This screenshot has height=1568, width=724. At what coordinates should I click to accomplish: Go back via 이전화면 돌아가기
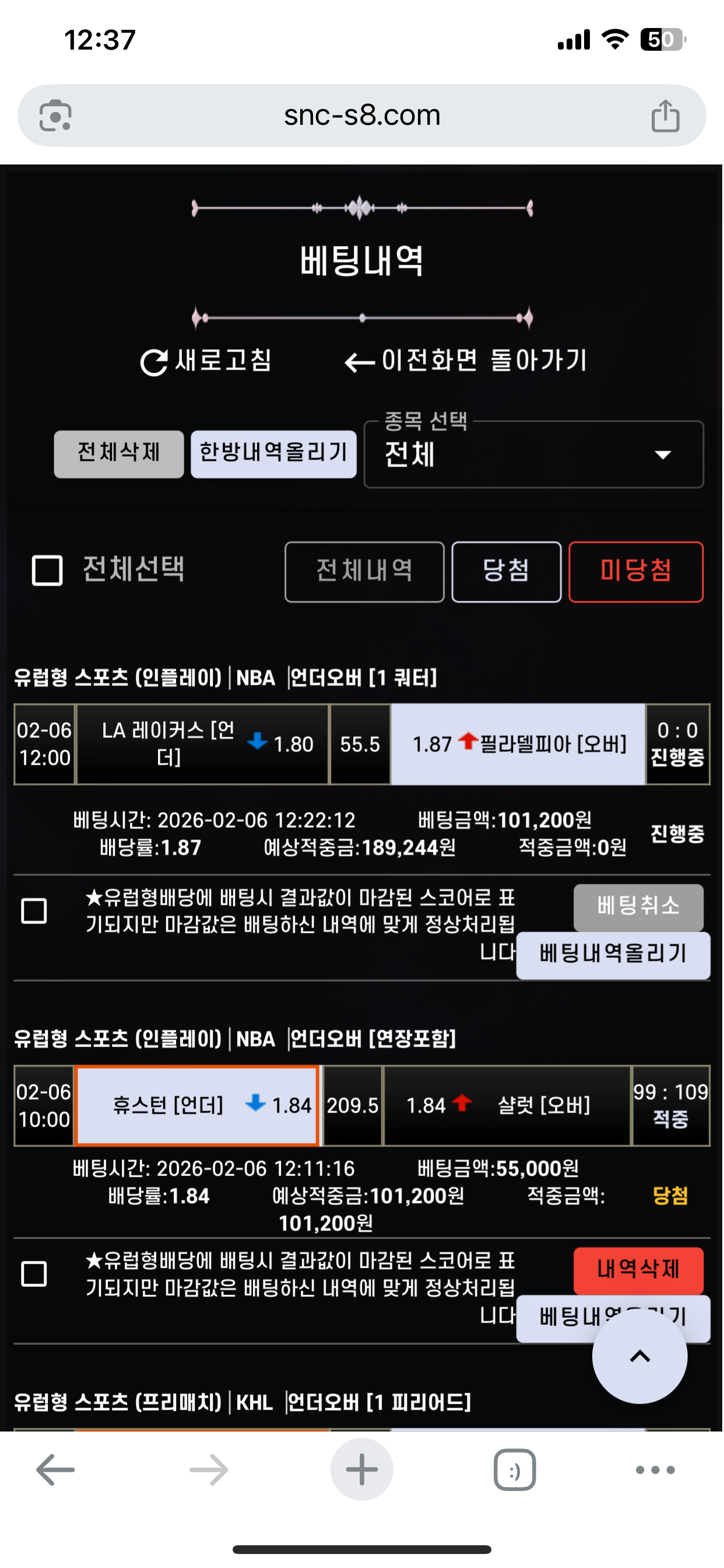[x=465, y=361]
